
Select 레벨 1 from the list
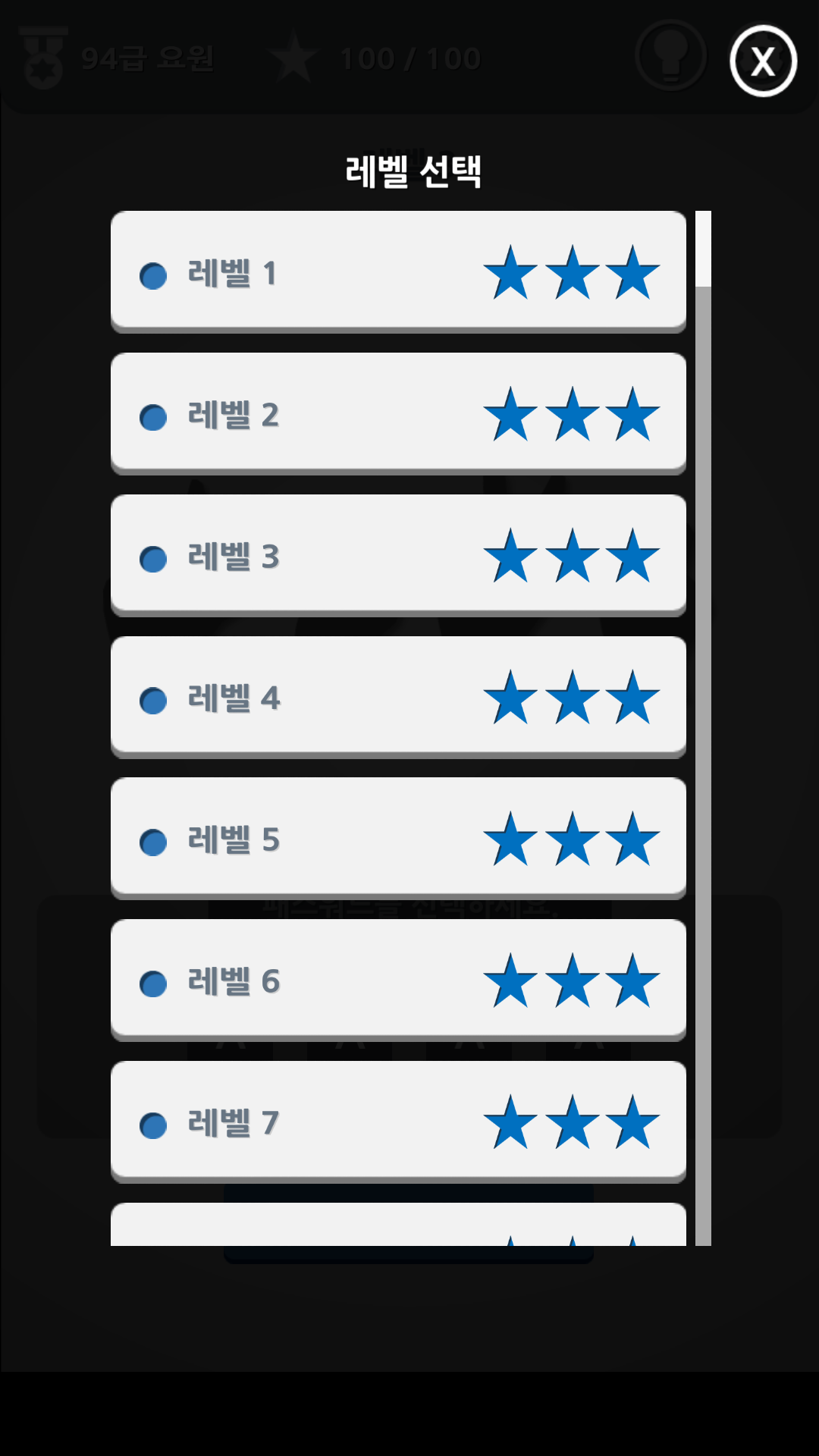click(x=398, y=271)
